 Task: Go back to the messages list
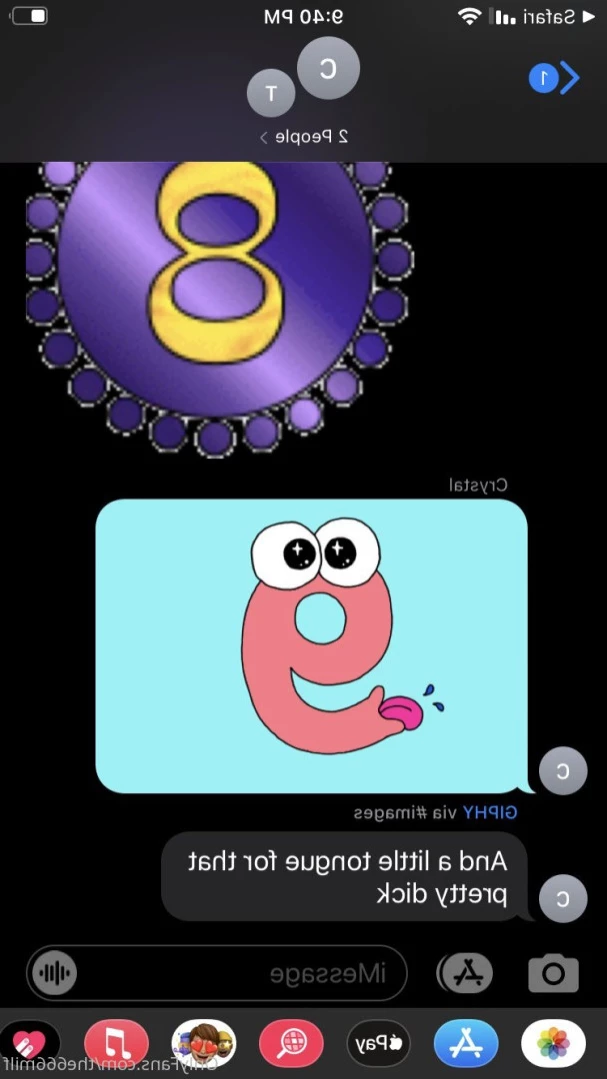[x=555, y=79]
